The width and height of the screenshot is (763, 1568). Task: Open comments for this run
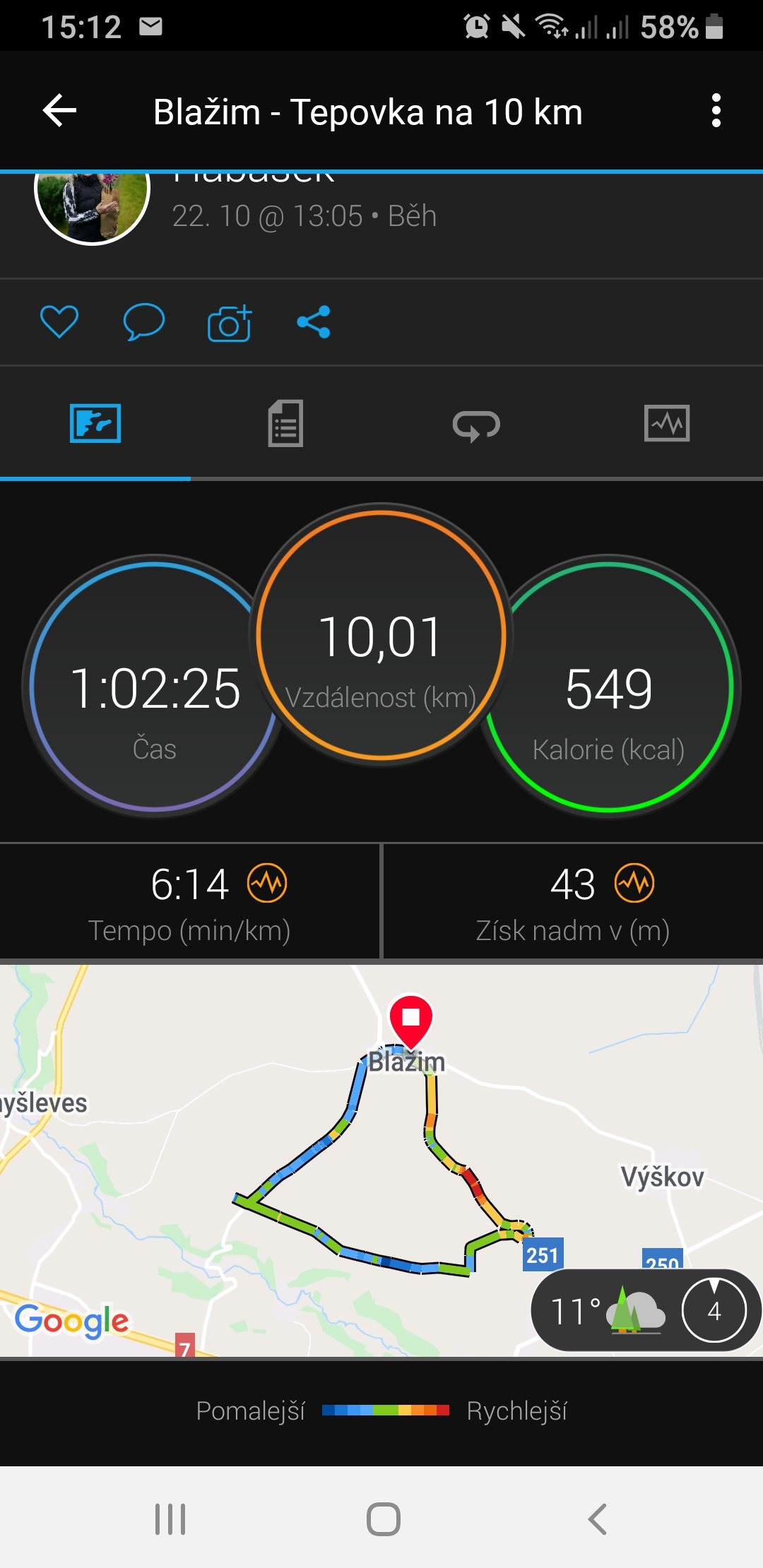click(144, 322)
